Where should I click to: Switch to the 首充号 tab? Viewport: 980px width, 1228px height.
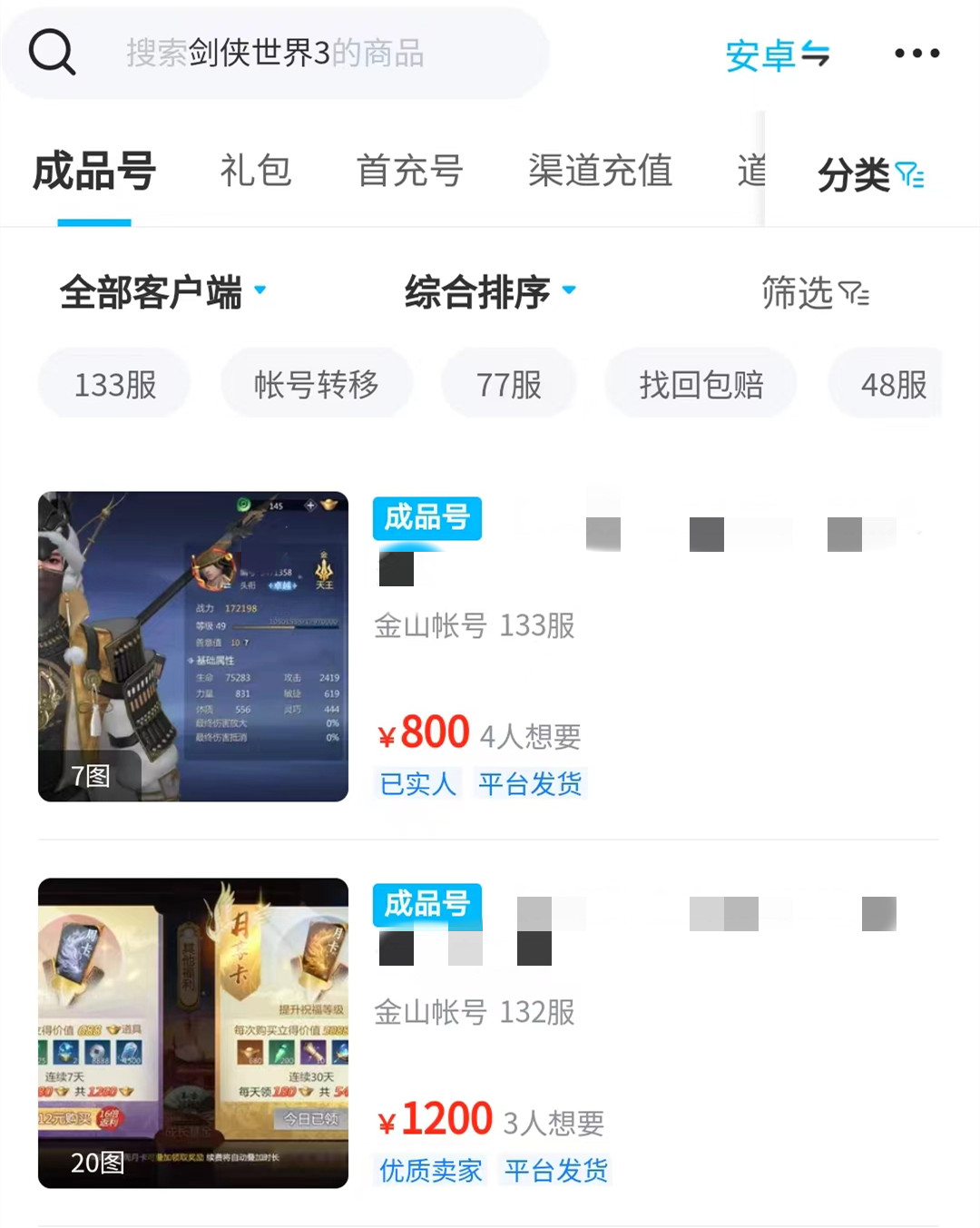[x=410, y=171]
